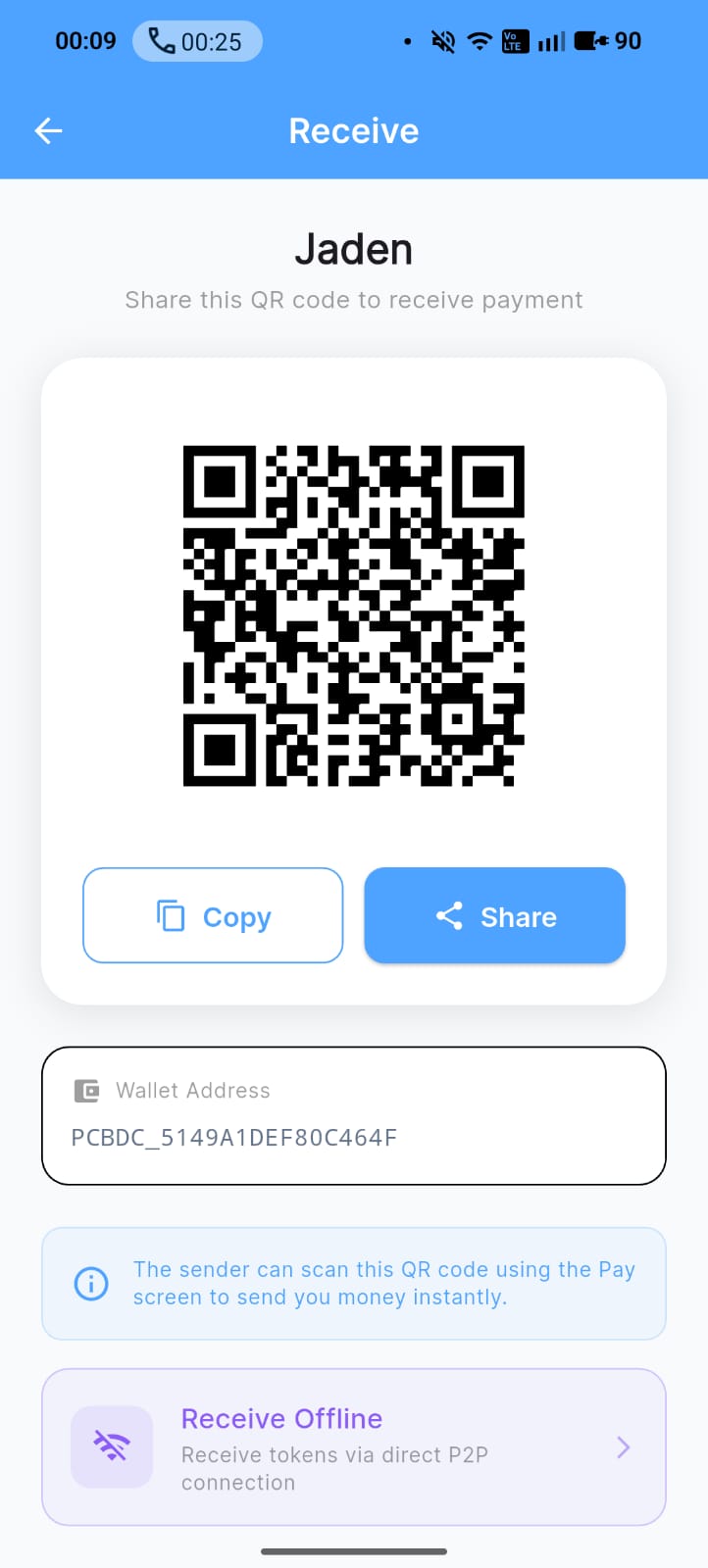Tap the purple offline P2P icon

(x=112, y=1446)
